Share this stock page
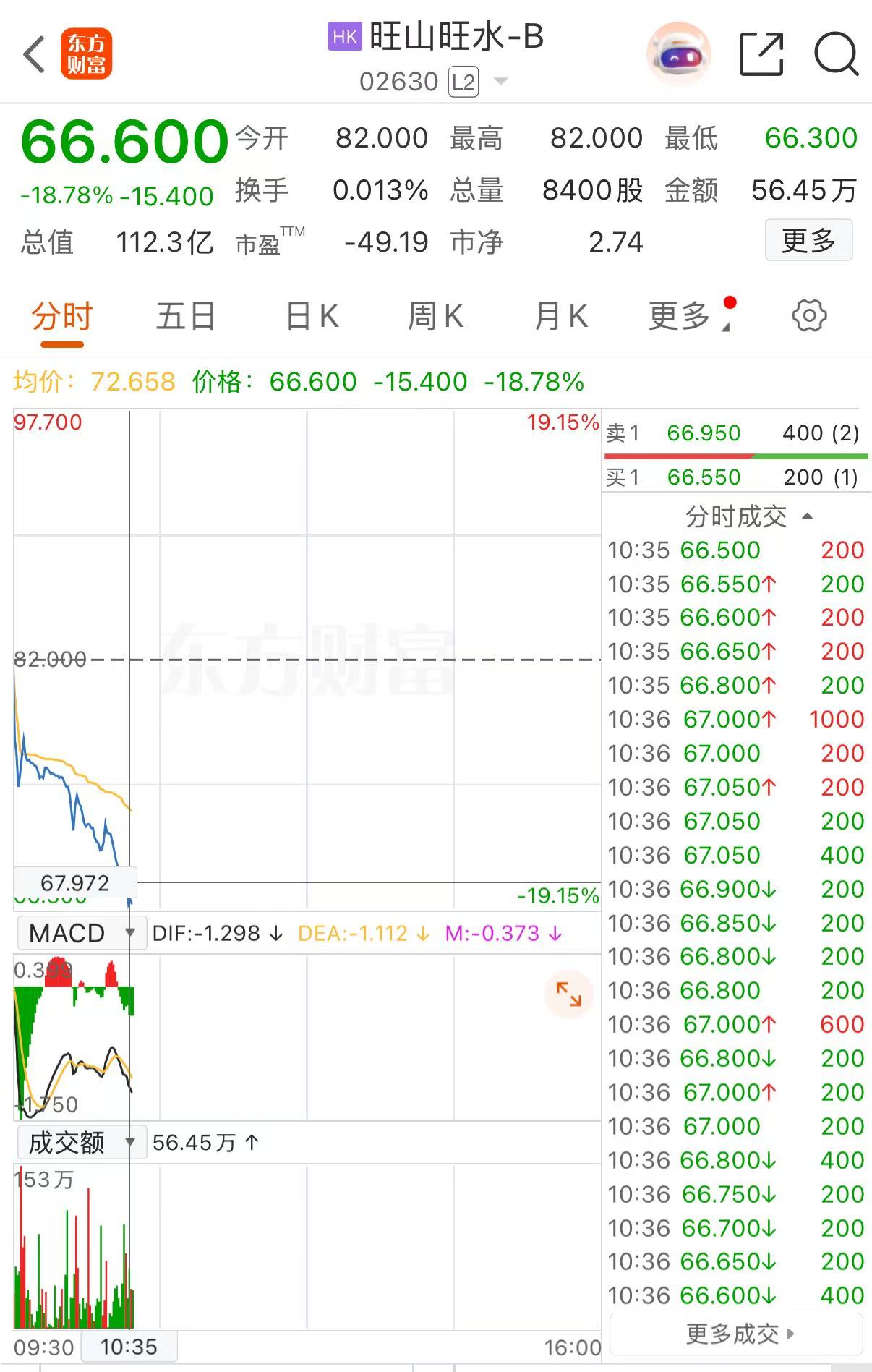 point(761,54)
